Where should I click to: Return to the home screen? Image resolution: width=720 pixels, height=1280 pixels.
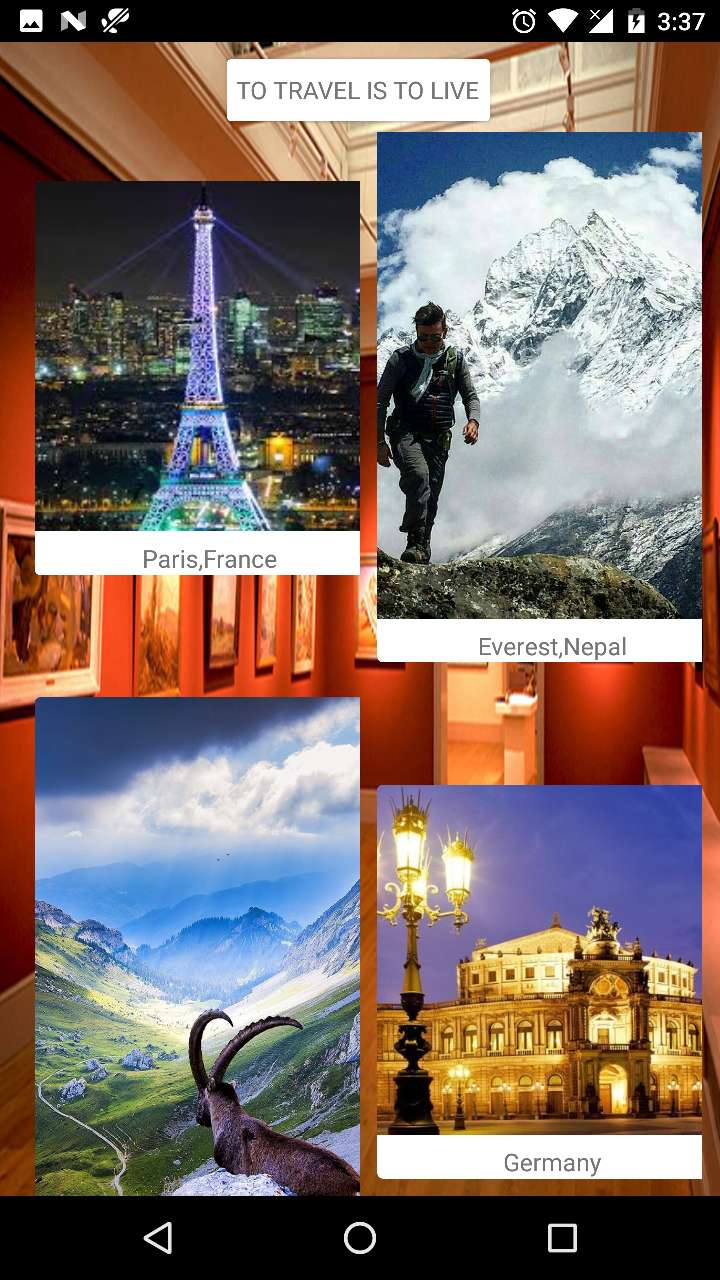point(360,1238)
